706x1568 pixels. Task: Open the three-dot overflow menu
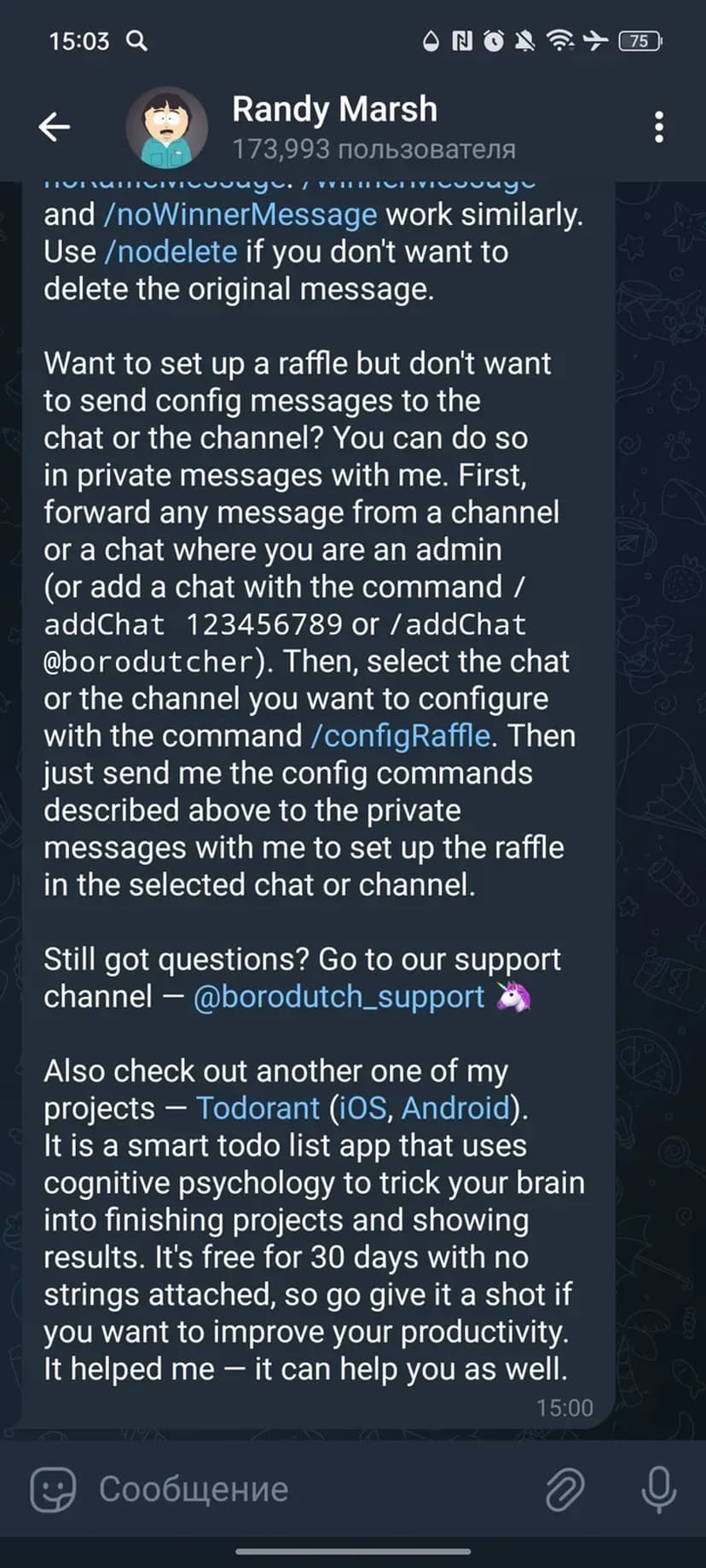658,127
